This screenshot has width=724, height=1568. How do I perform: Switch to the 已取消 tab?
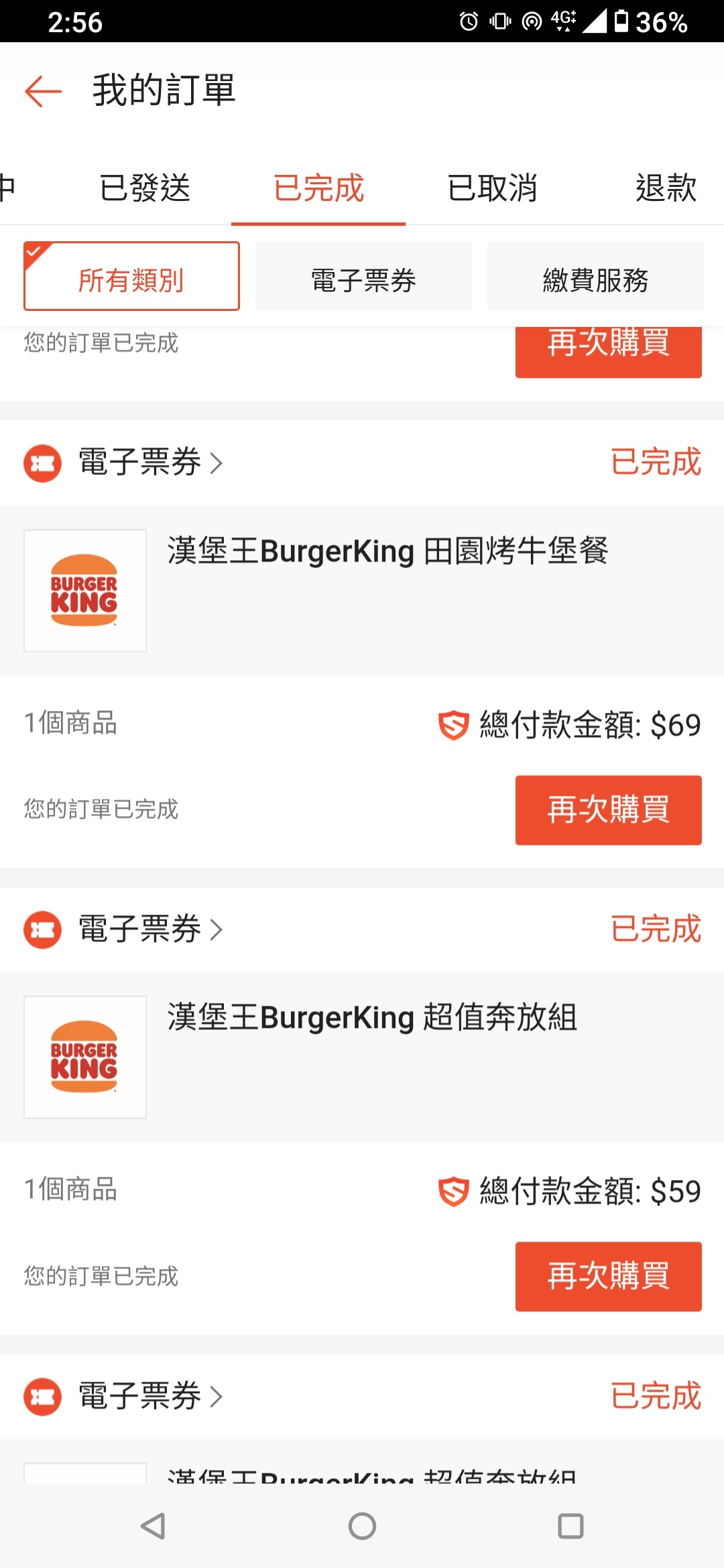tap(492, 188)
